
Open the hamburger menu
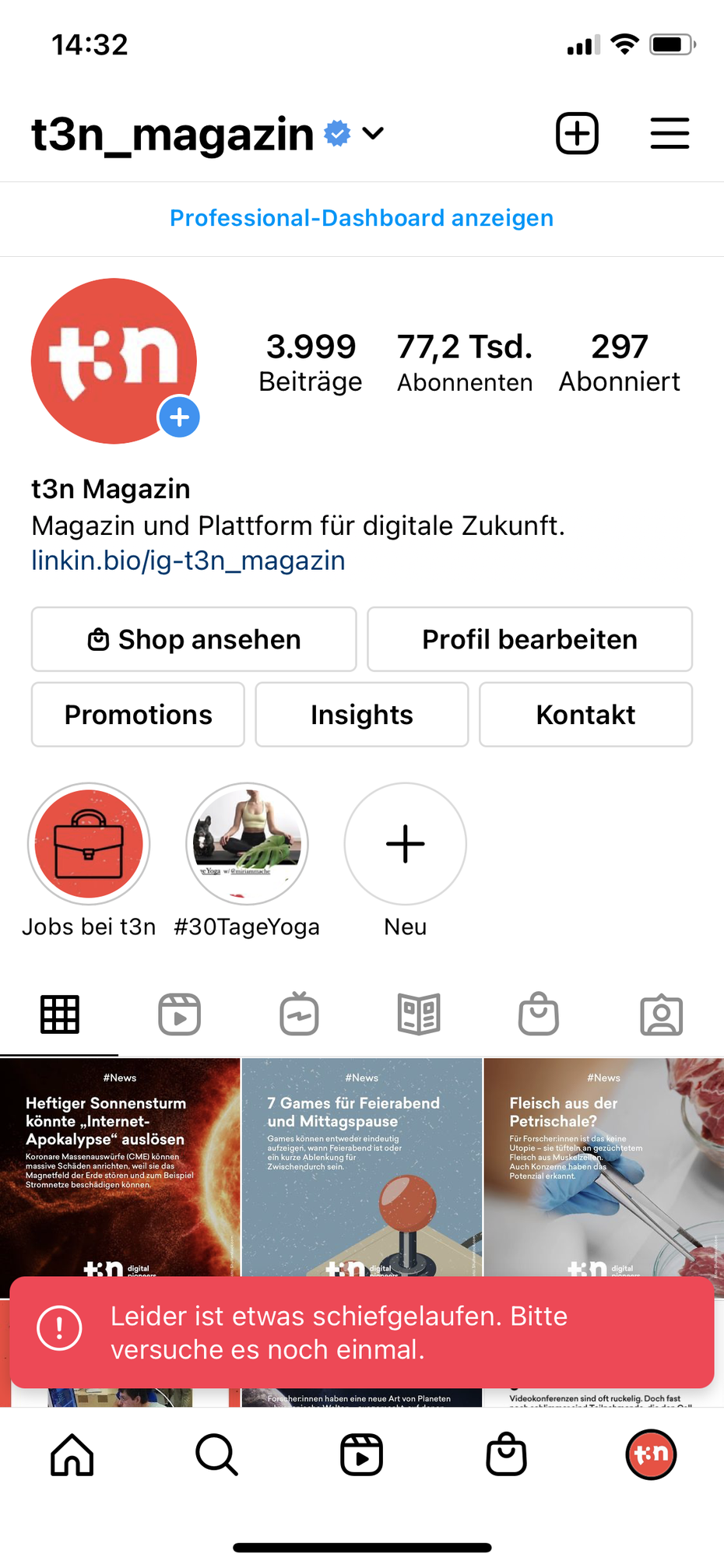(x=670, y=133)
